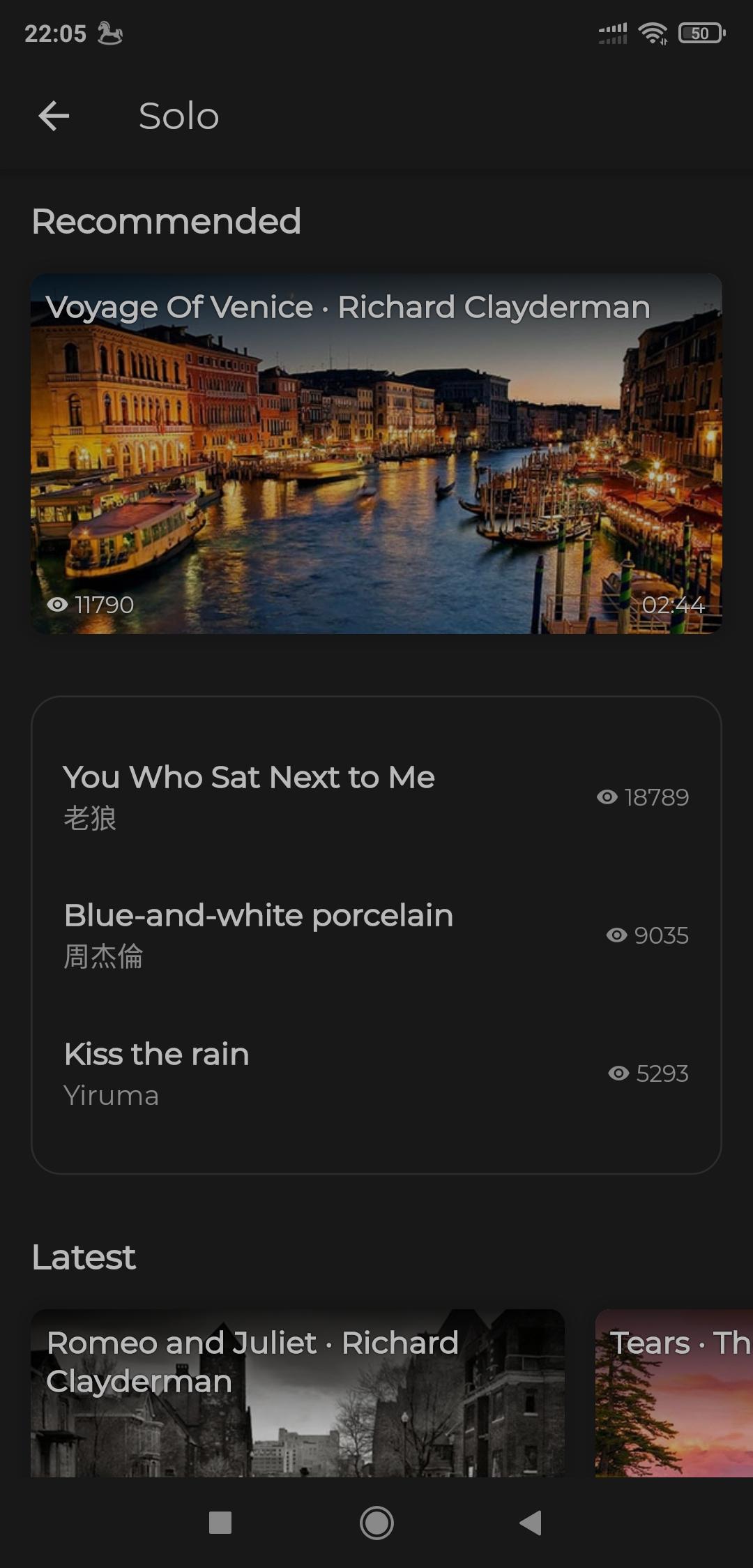The height and width of the screenshot is (1568, 753).
Task: View the Tears card in Latest
Action: coord(674,1392)
